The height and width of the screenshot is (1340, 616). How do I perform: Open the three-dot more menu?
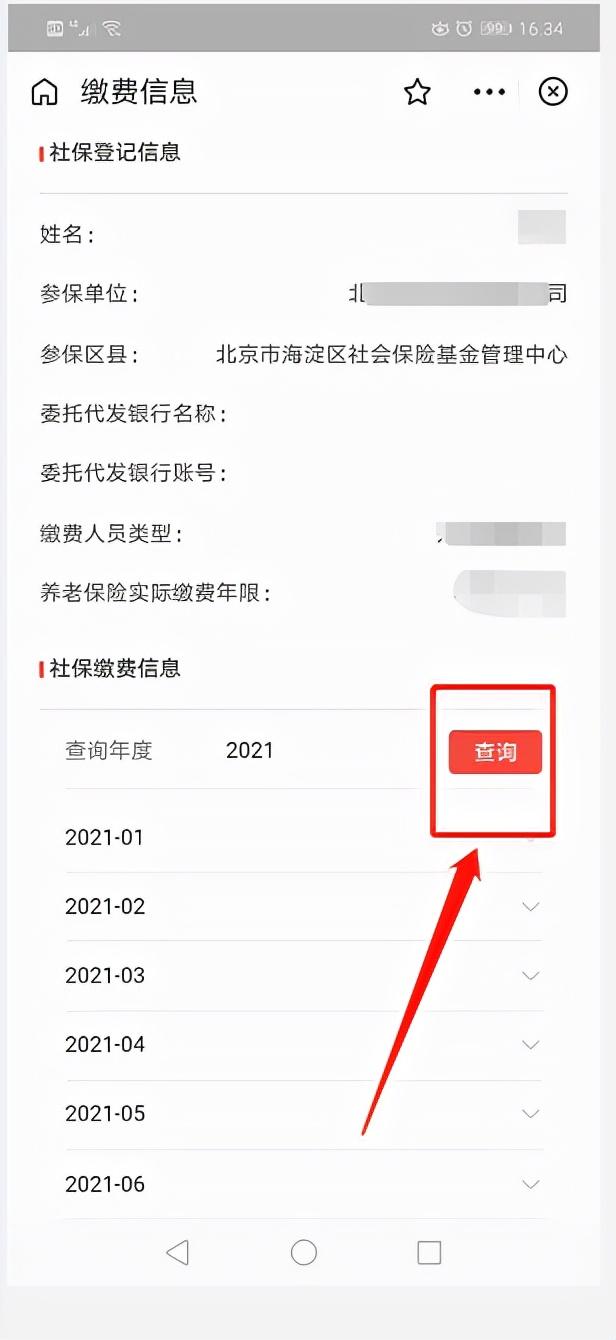point(489,92)
